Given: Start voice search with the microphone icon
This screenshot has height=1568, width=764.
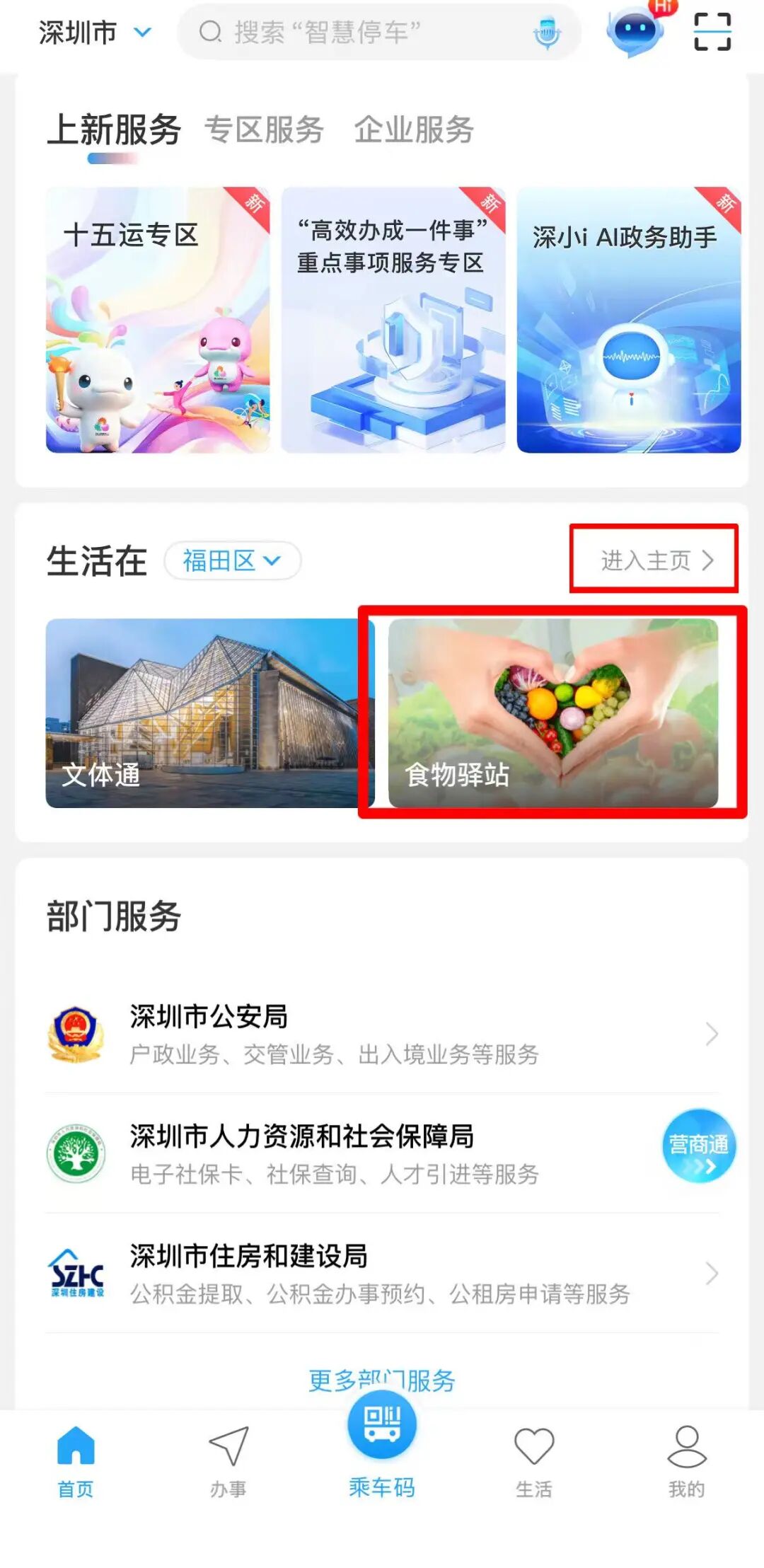Looking at the screenshot, I should [x=546, y=33].
